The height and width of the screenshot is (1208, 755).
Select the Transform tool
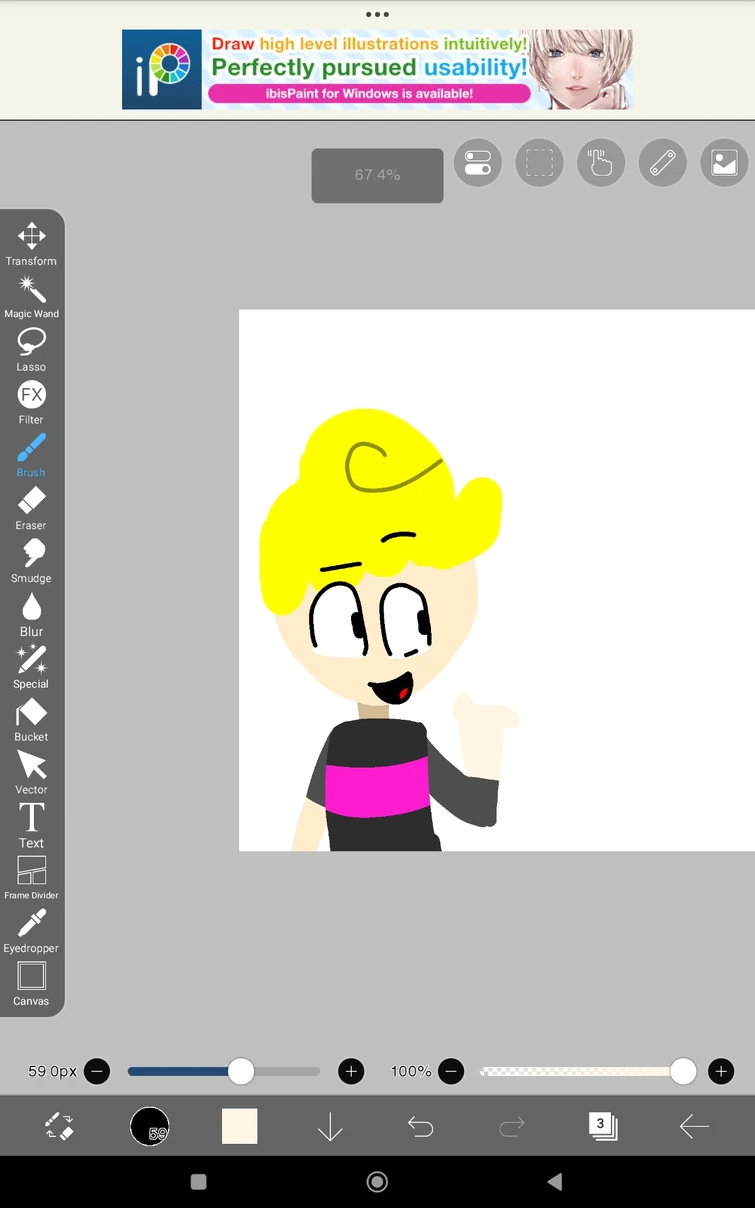(31, 243)
